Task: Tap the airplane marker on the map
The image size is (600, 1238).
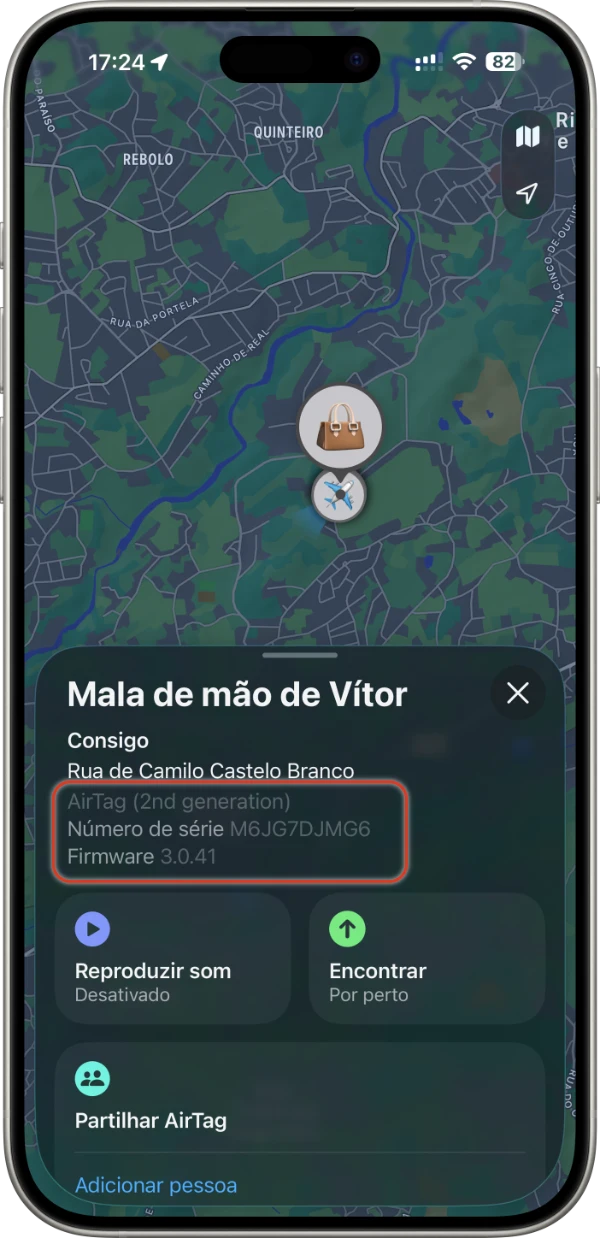Action: (x=339, y=493)
